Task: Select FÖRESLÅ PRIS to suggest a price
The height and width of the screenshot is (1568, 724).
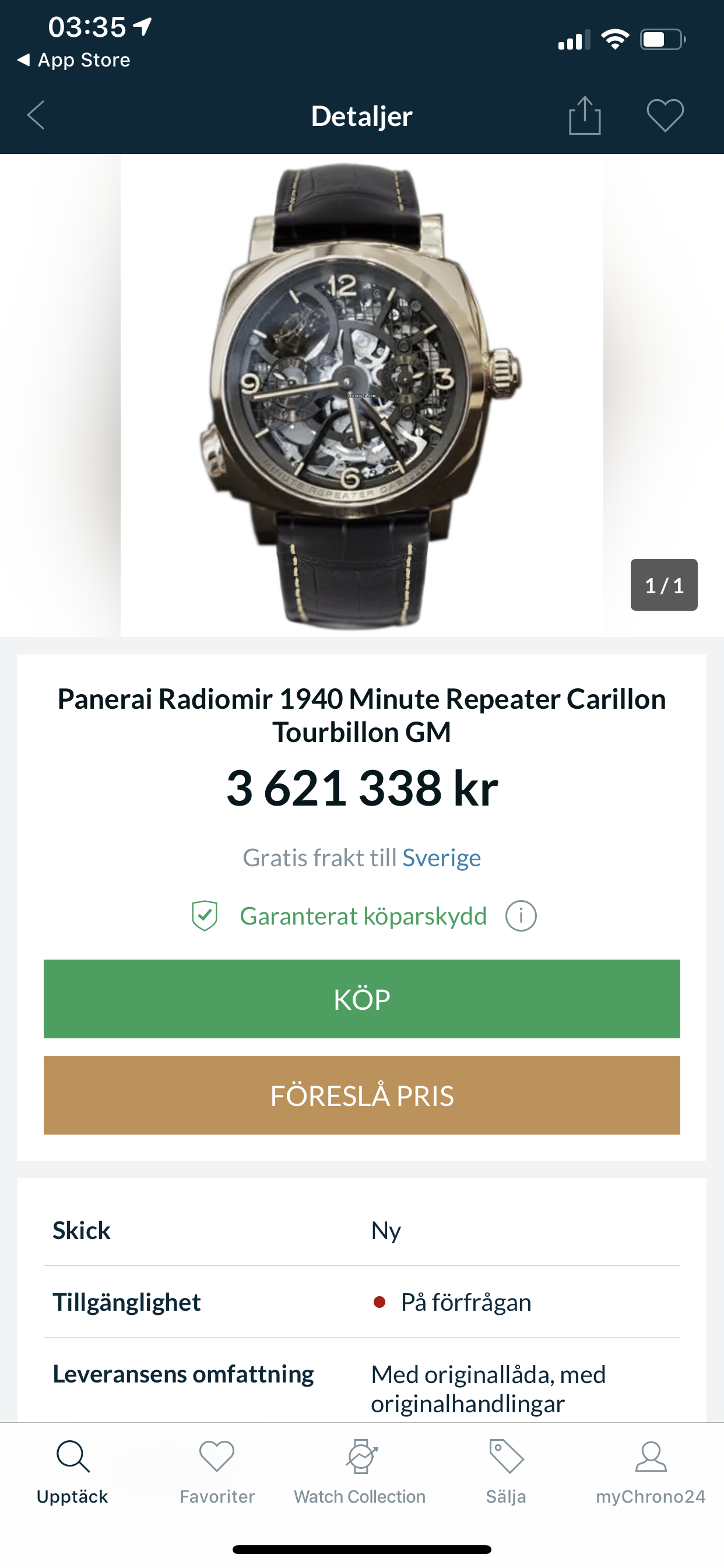Action: pos(362,1095)
